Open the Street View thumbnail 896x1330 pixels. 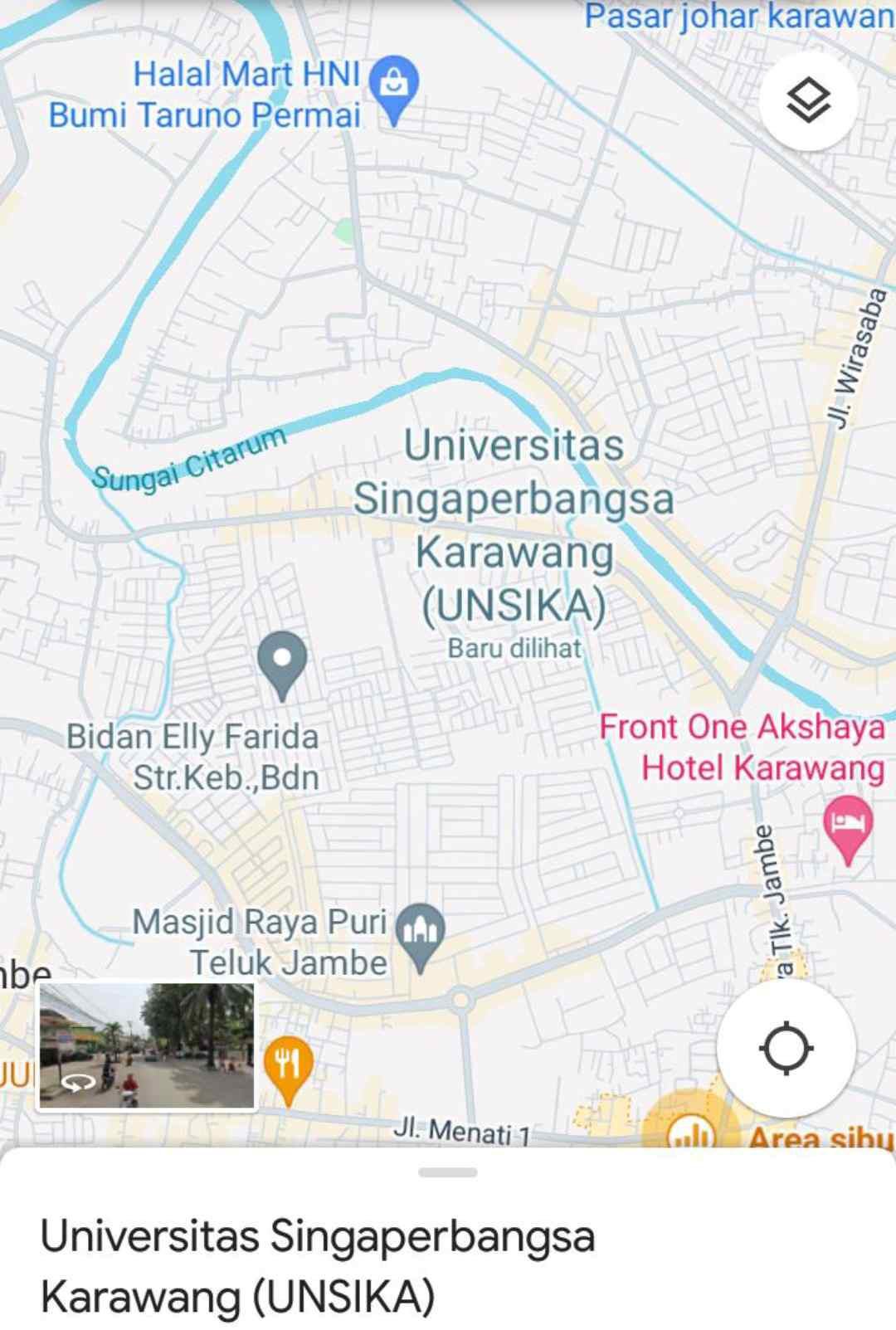pos(147,1045)
